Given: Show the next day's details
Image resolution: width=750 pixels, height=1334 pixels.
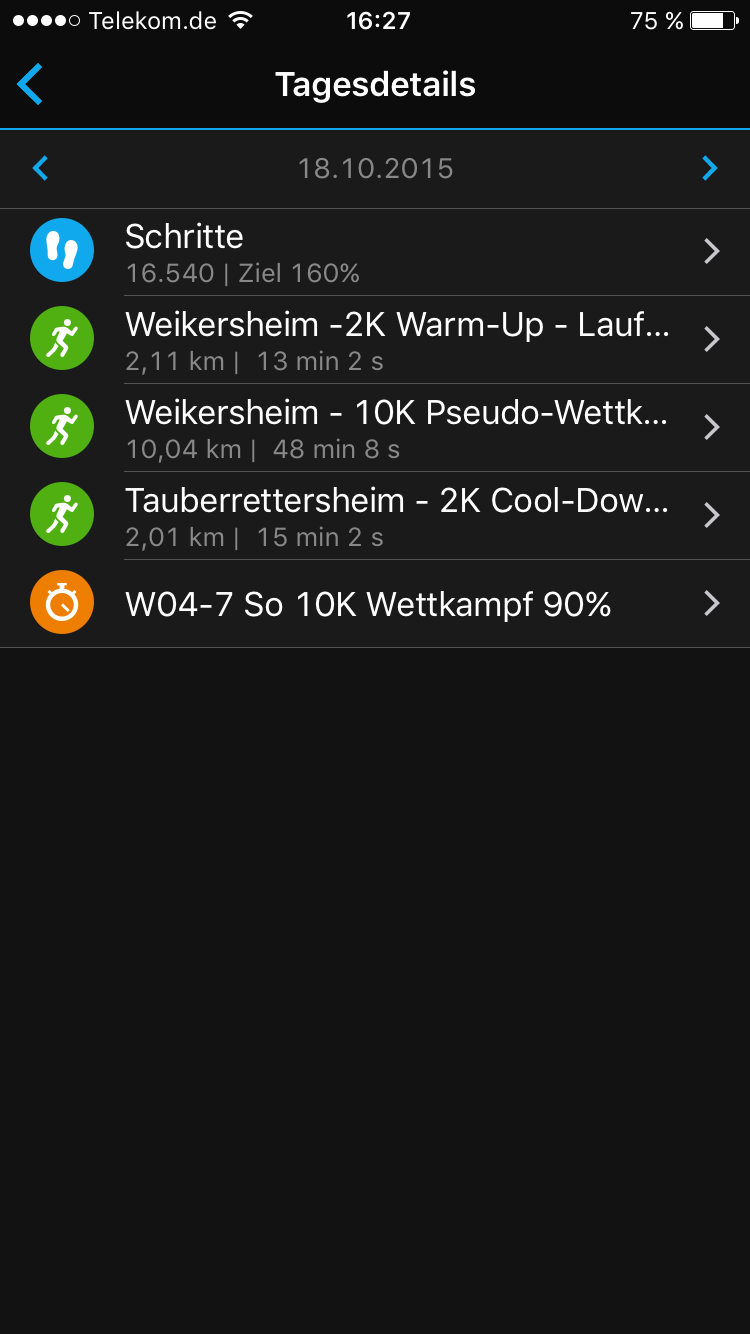Looking at the screenshot, I should (x=710, y=168).
